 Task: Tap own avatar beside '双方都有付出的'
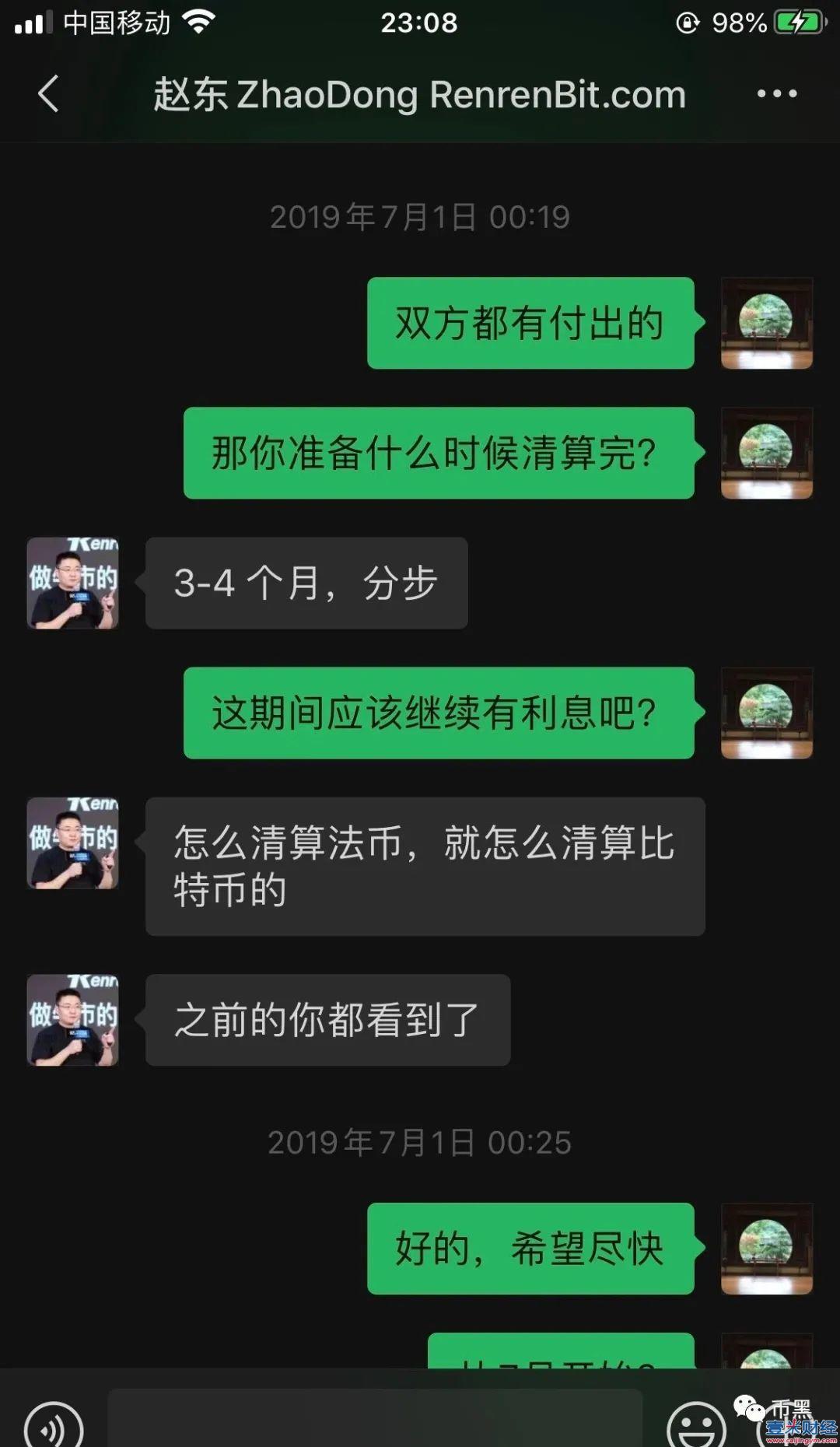pyautogui.click(x=766, y=323)
